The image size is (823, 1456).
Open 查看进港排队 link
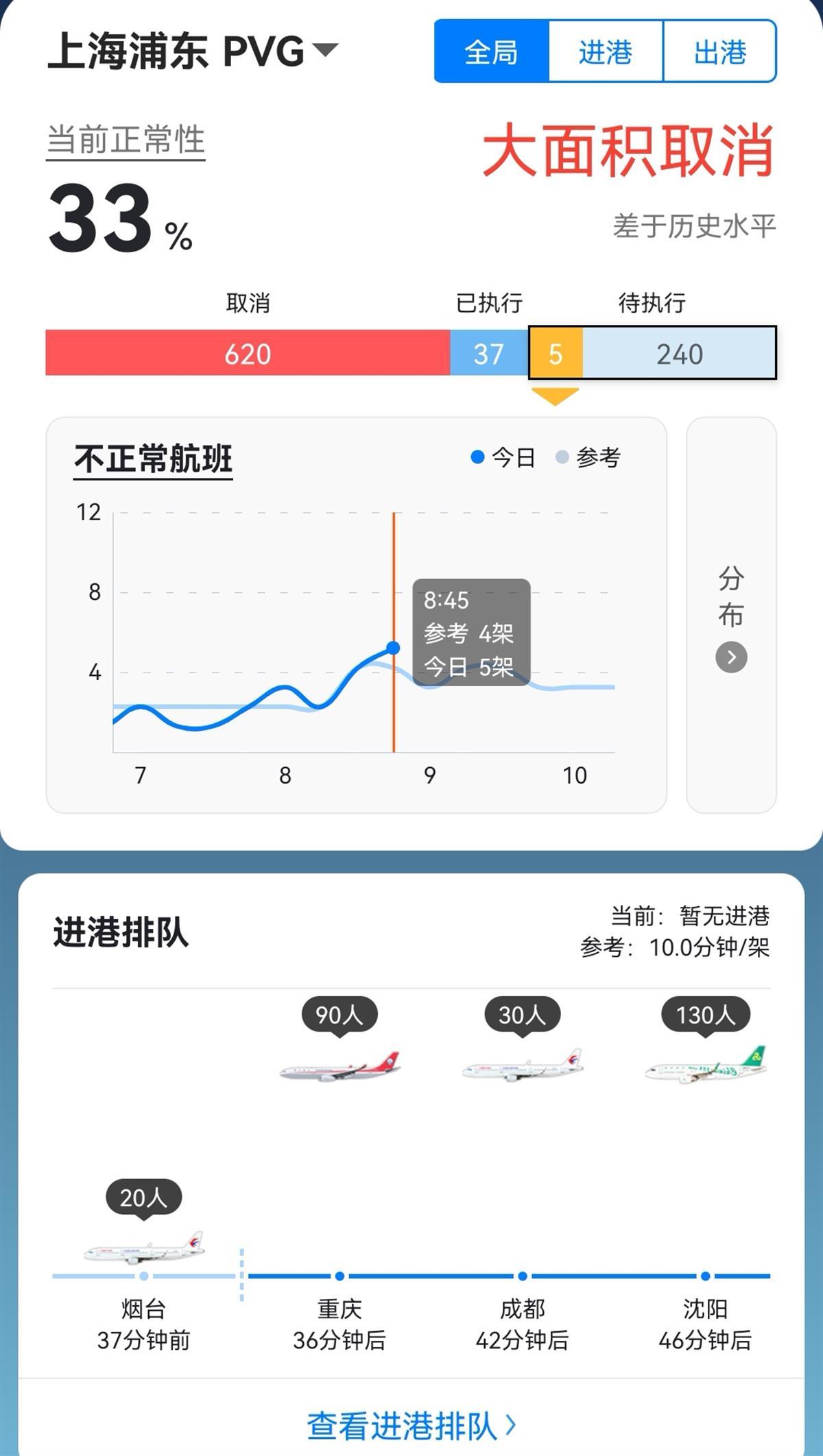[x=411, y=1426]
